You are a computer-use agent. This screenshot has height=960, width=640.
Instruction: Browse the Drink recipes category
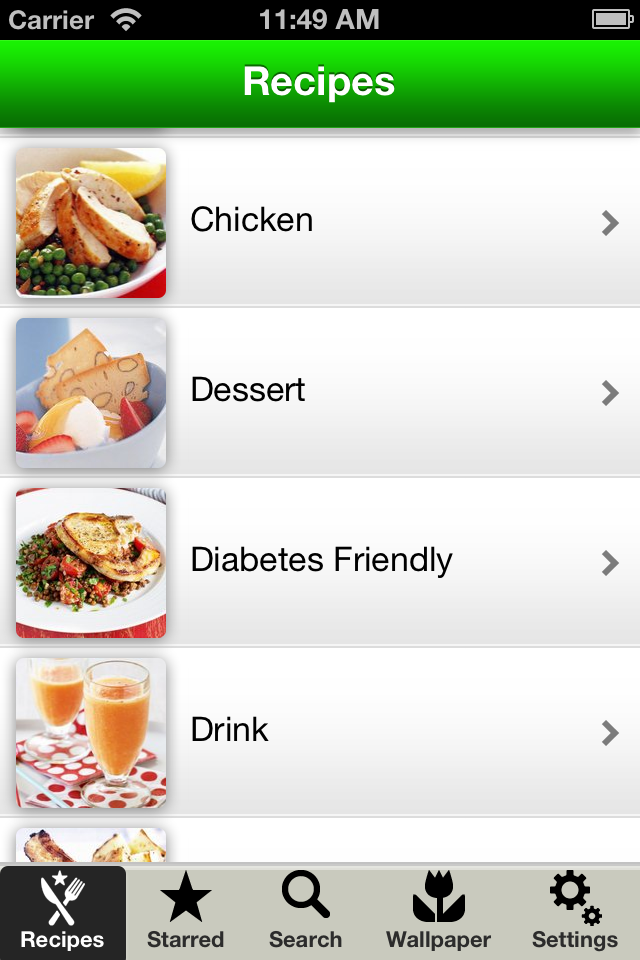click(320, 732)
